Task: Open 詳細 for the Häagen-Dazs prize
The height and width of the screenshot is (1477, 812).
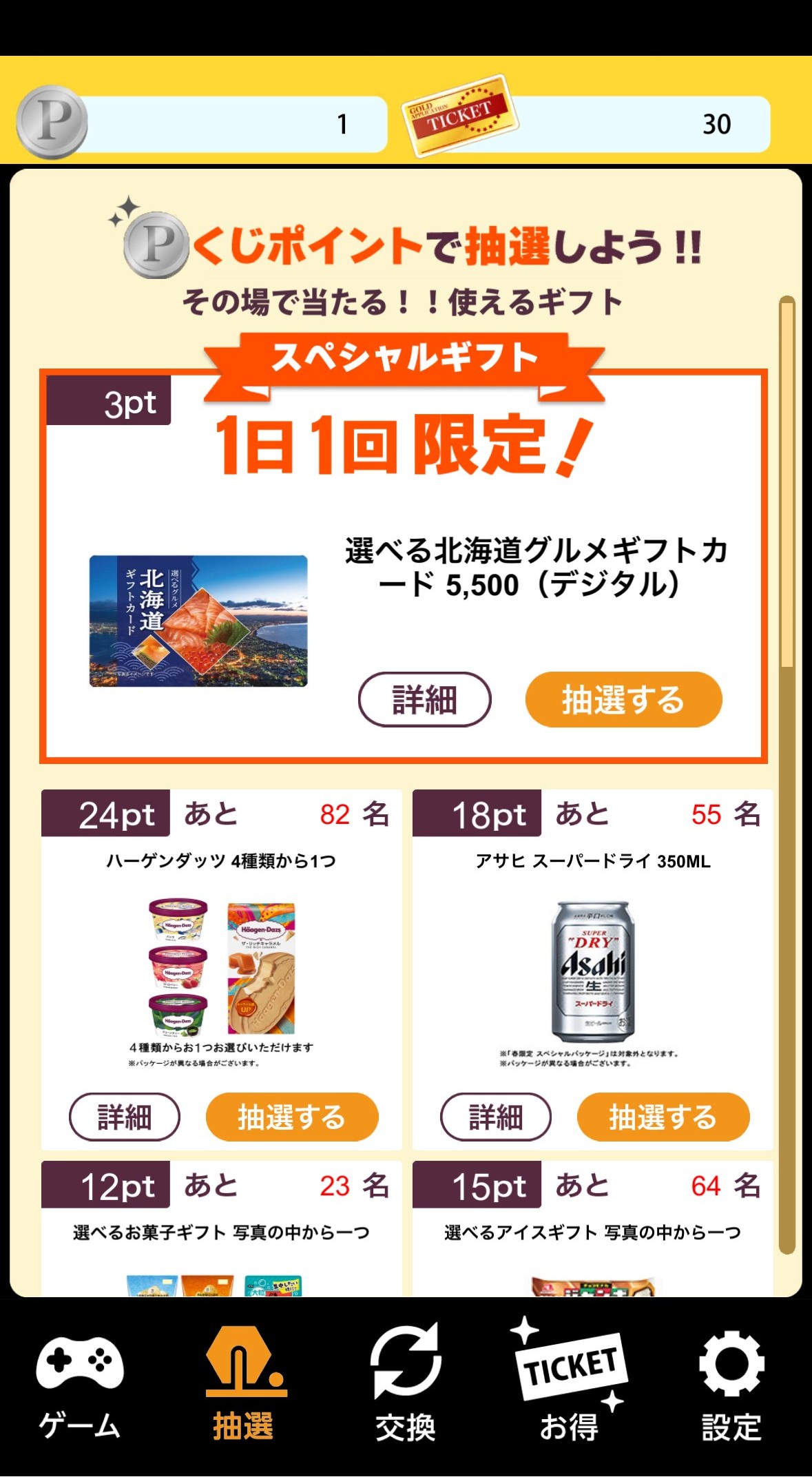Action: coord(124,1117)
